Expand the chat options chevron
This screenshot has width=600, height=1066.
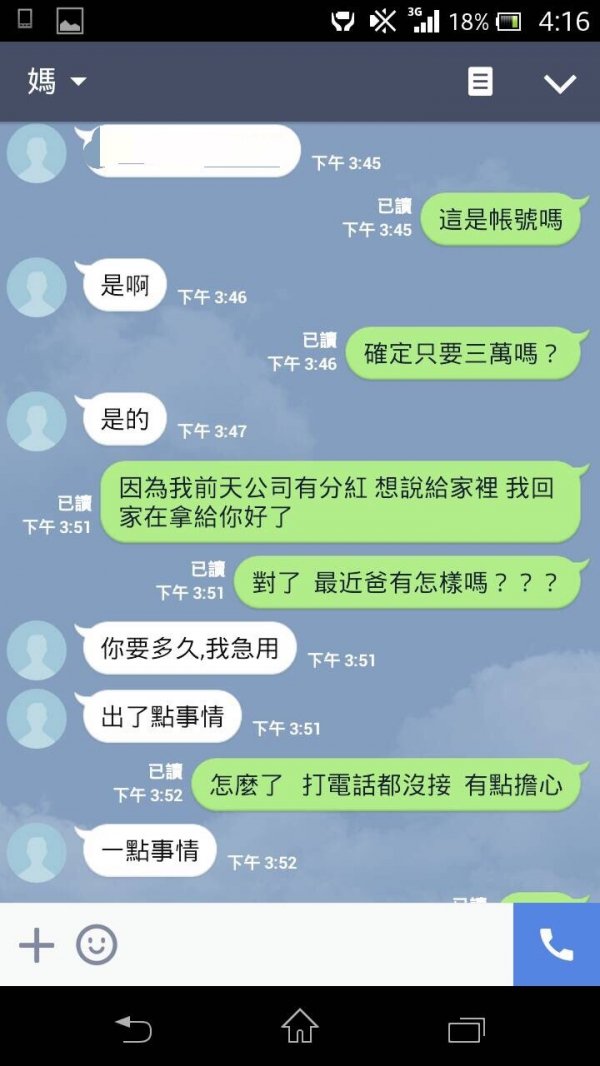tap(560, 83)
